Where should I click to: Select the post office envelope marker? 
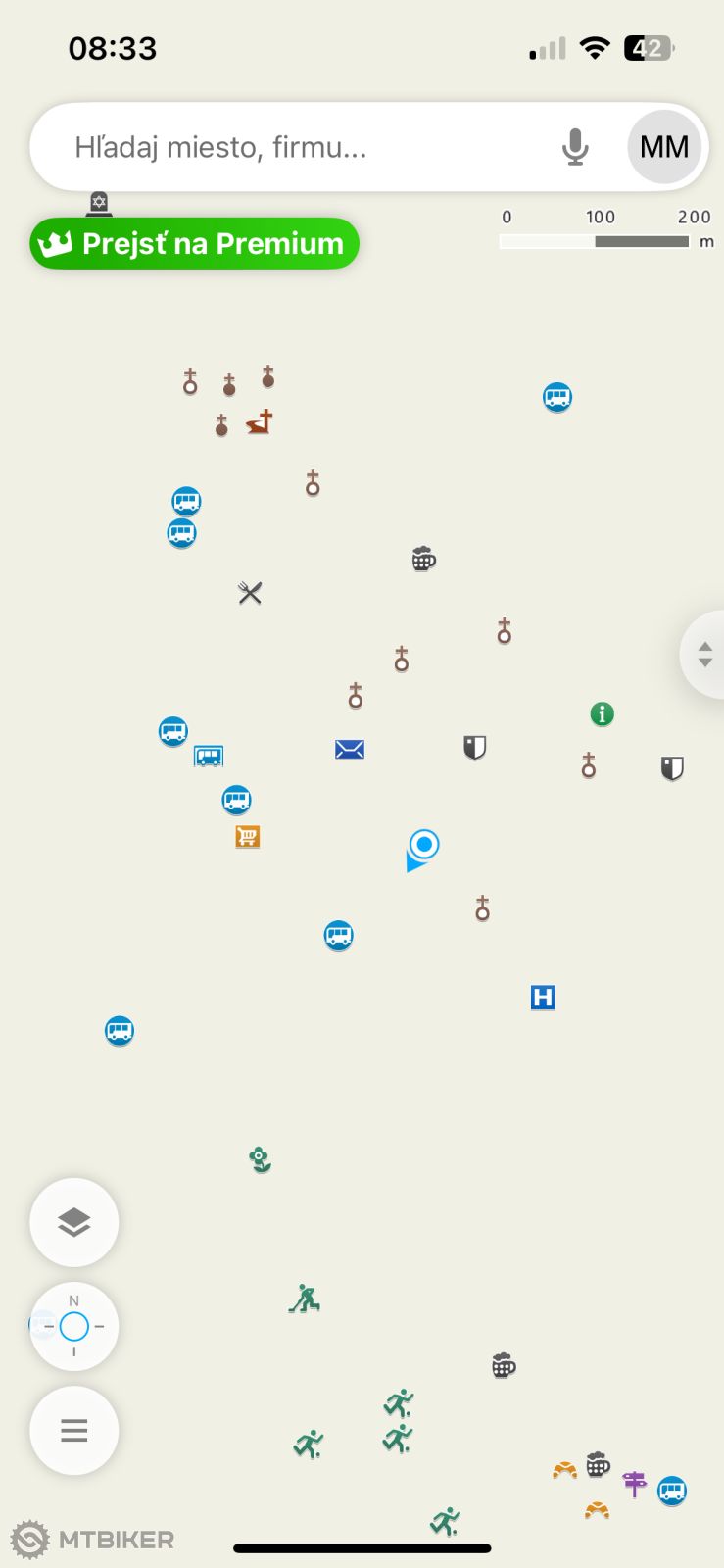coord(350,750)
